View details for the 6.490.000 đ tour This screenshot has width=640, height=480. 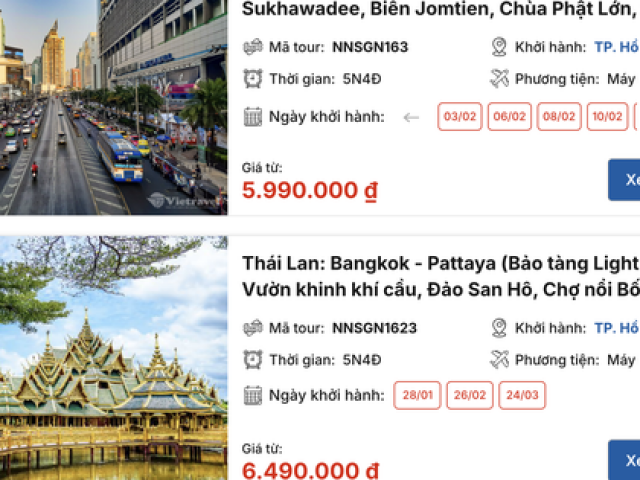pyautogui.click(x=626, y=460)
